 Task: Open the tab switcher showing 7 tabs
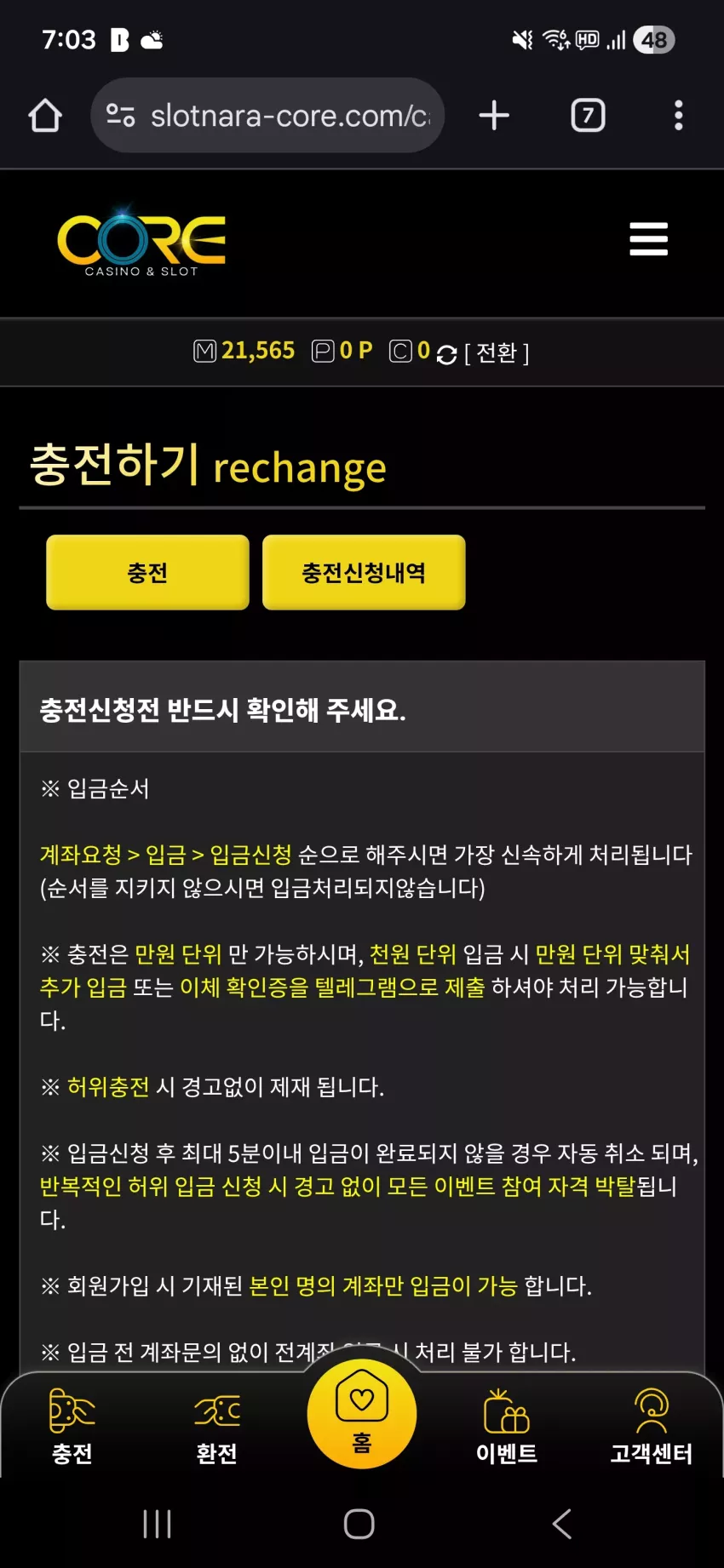coord(588,116)
